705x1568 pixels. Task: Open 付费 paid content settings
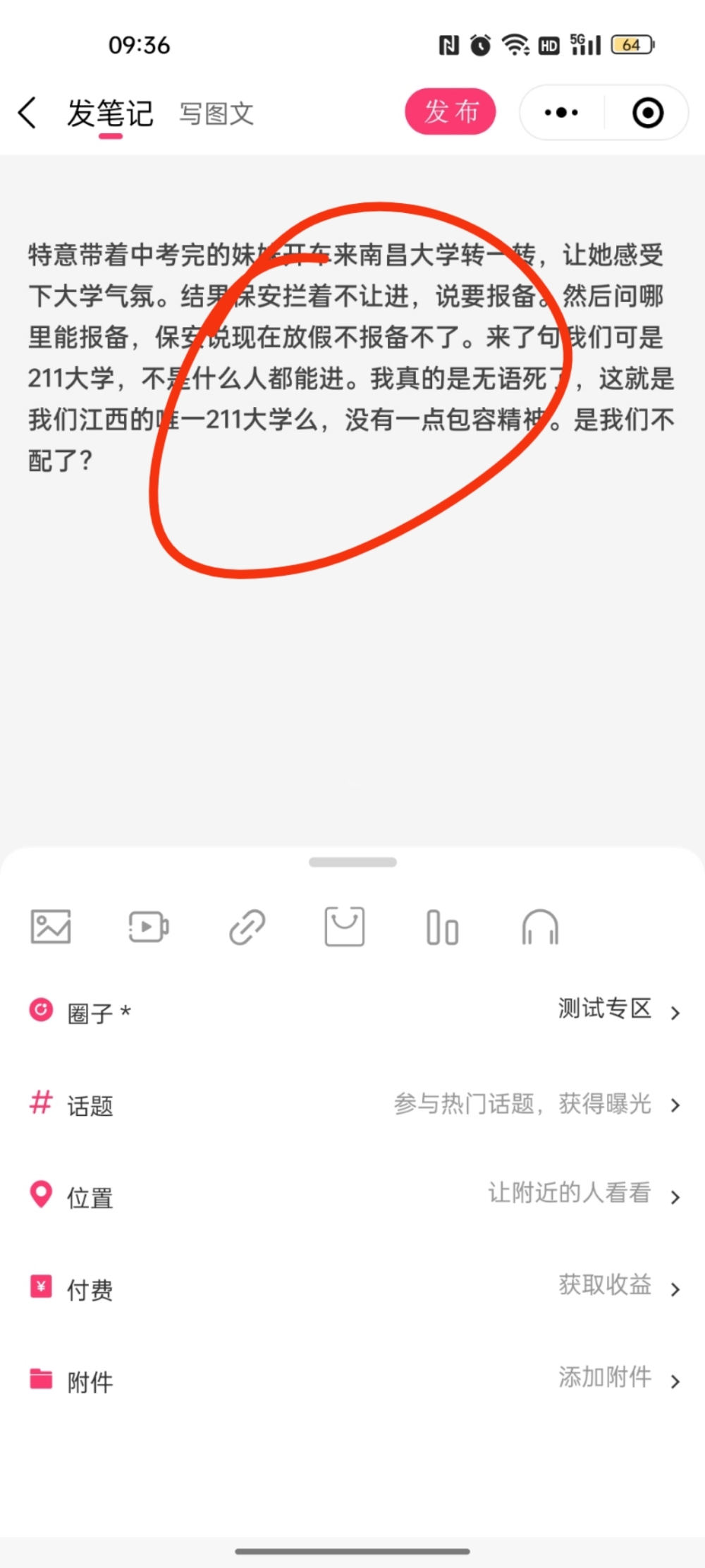[x=352, y=1288]
